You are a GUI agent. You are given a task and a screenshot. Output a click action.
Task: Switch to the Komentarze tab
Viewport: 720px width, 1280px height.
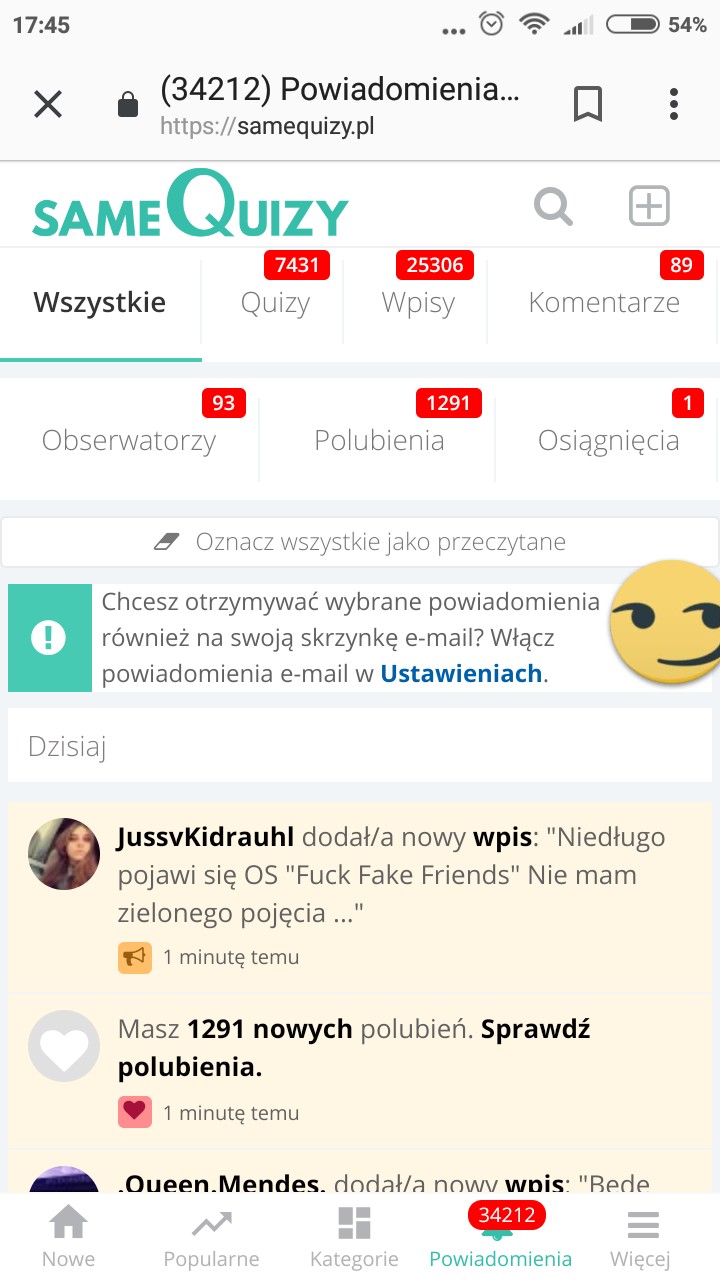pyautogui.click(x=604, y=303)
